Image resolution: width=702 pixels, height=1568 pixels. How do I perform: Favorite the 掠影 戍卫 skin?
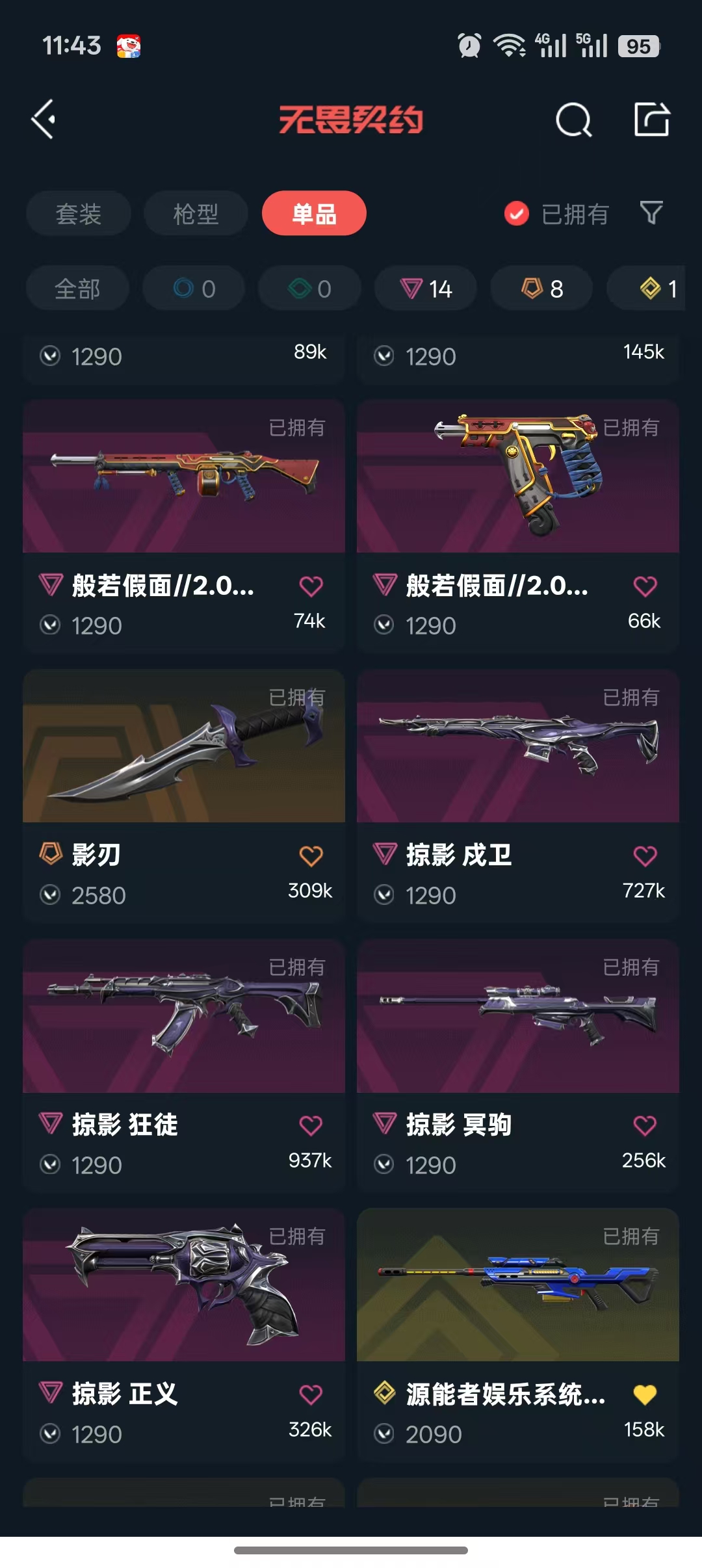(x=645, y=856)
